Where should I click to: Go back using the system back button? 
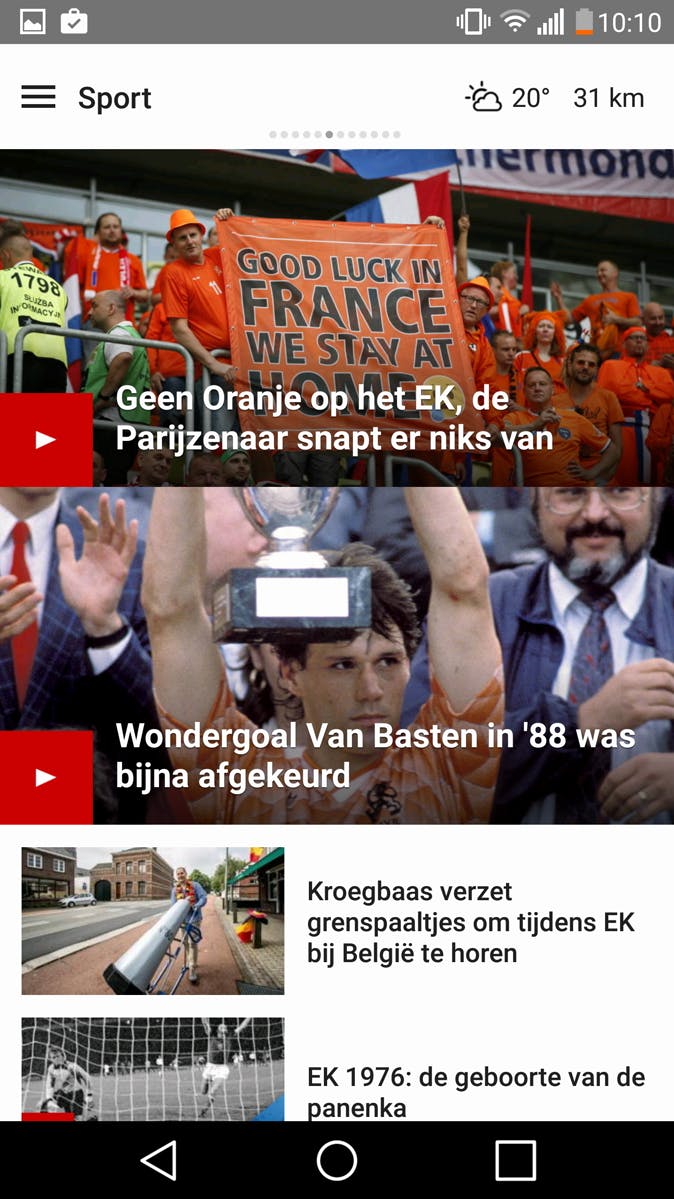tap(159, 1160)
